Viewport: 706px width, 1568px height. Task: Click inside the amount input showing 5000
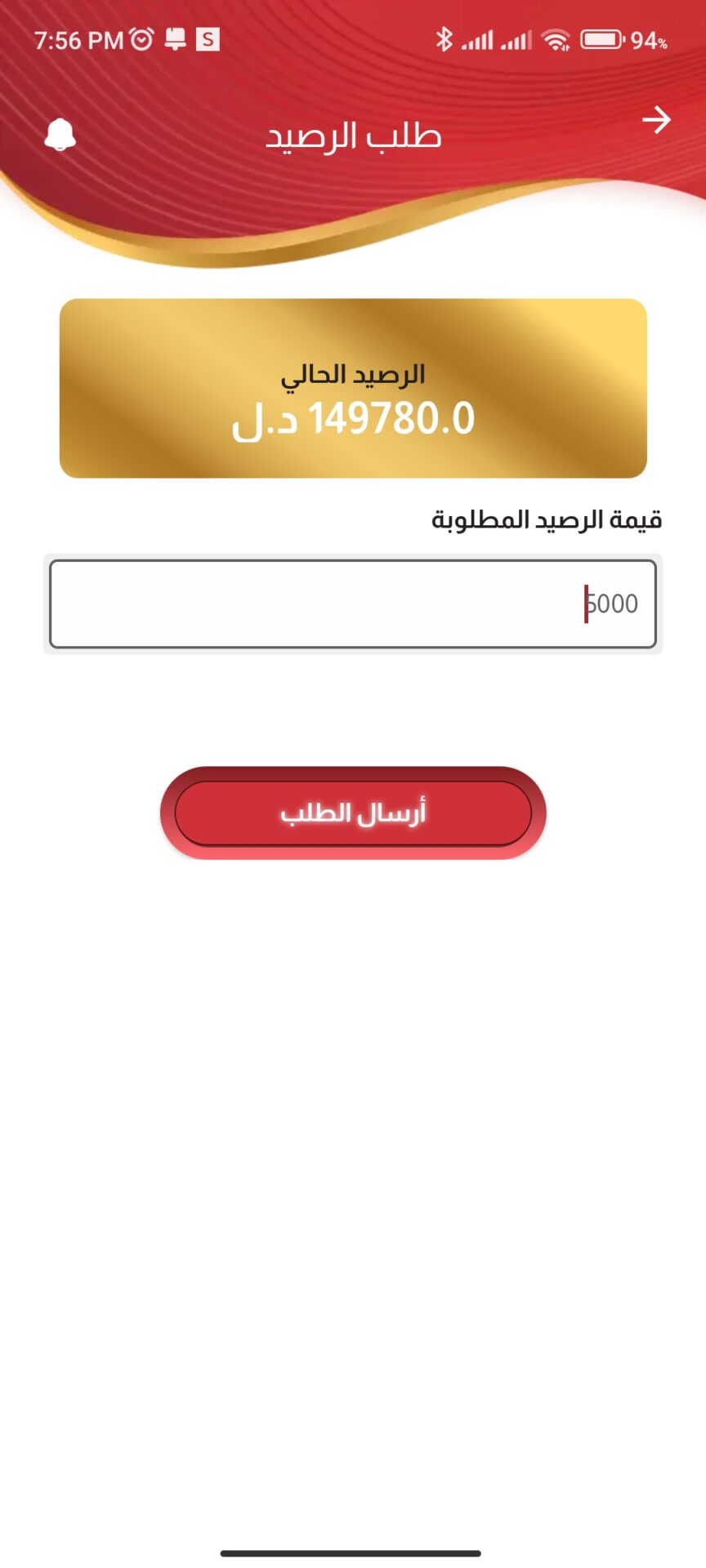352,604
